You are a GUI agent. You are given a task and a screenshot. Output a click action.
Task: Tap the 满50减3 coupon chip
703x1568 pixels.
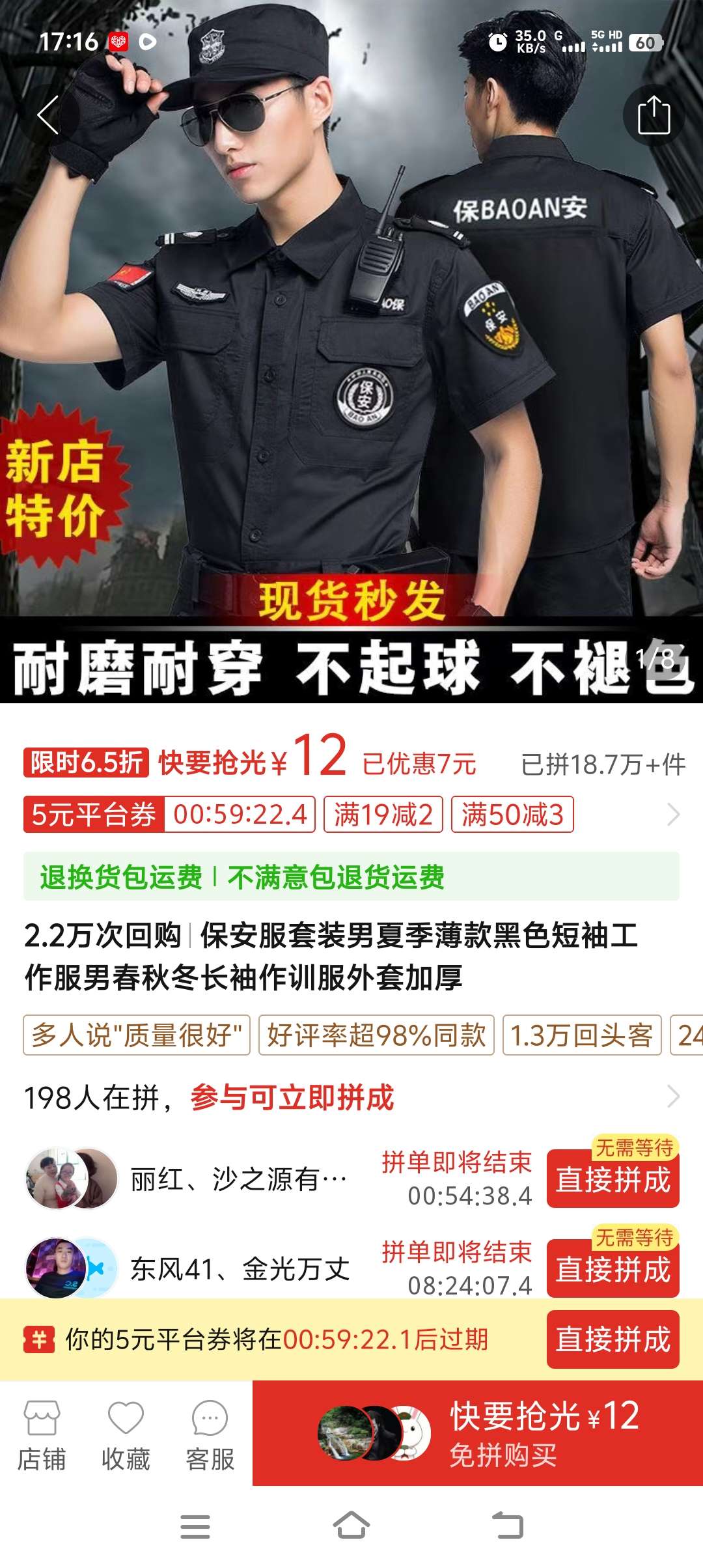coord(512,814)
